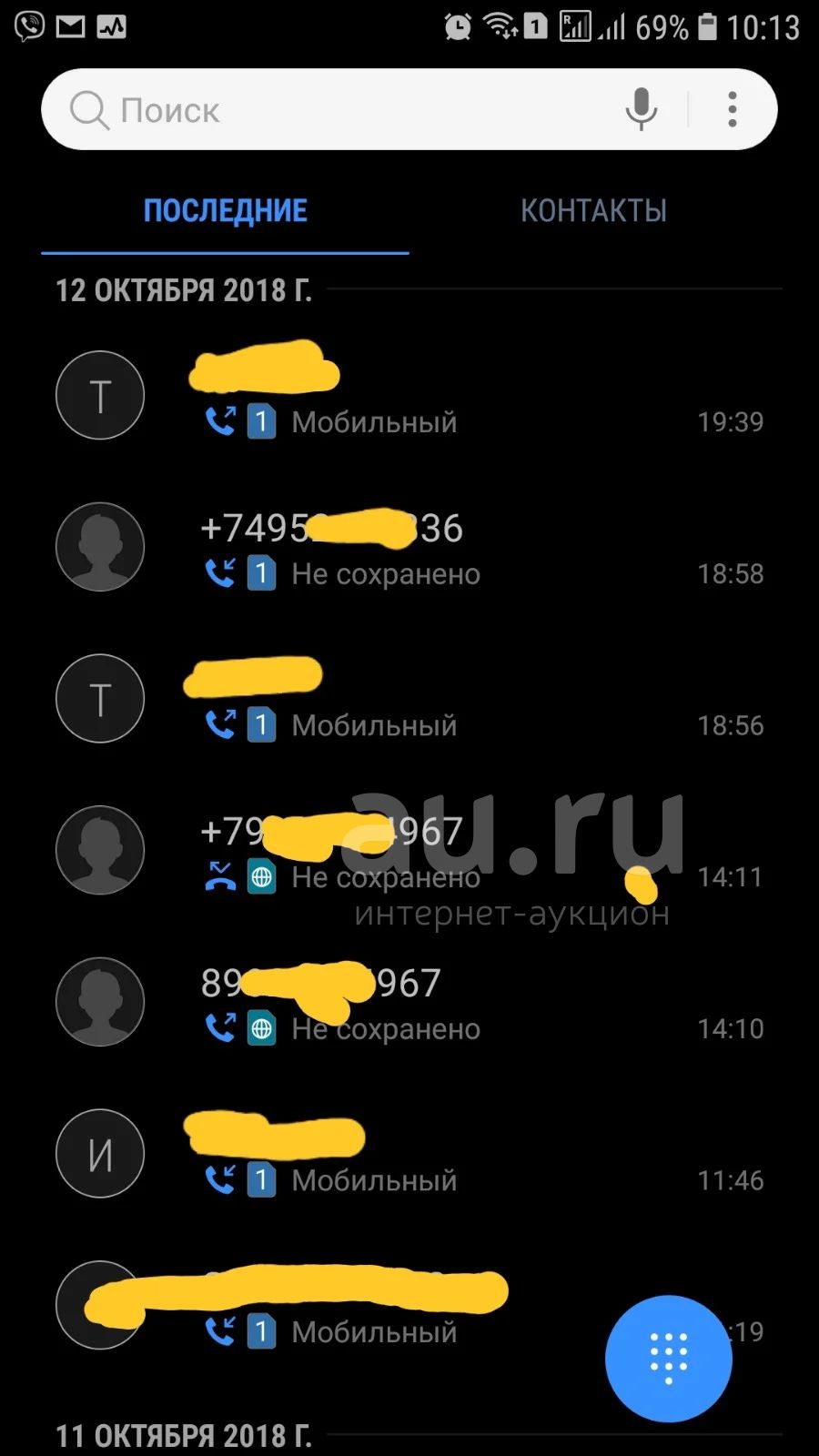Open the outgoing 89 call at 14:10
This screenshot has width=819, height=1456.
(x=409, y=1002)
